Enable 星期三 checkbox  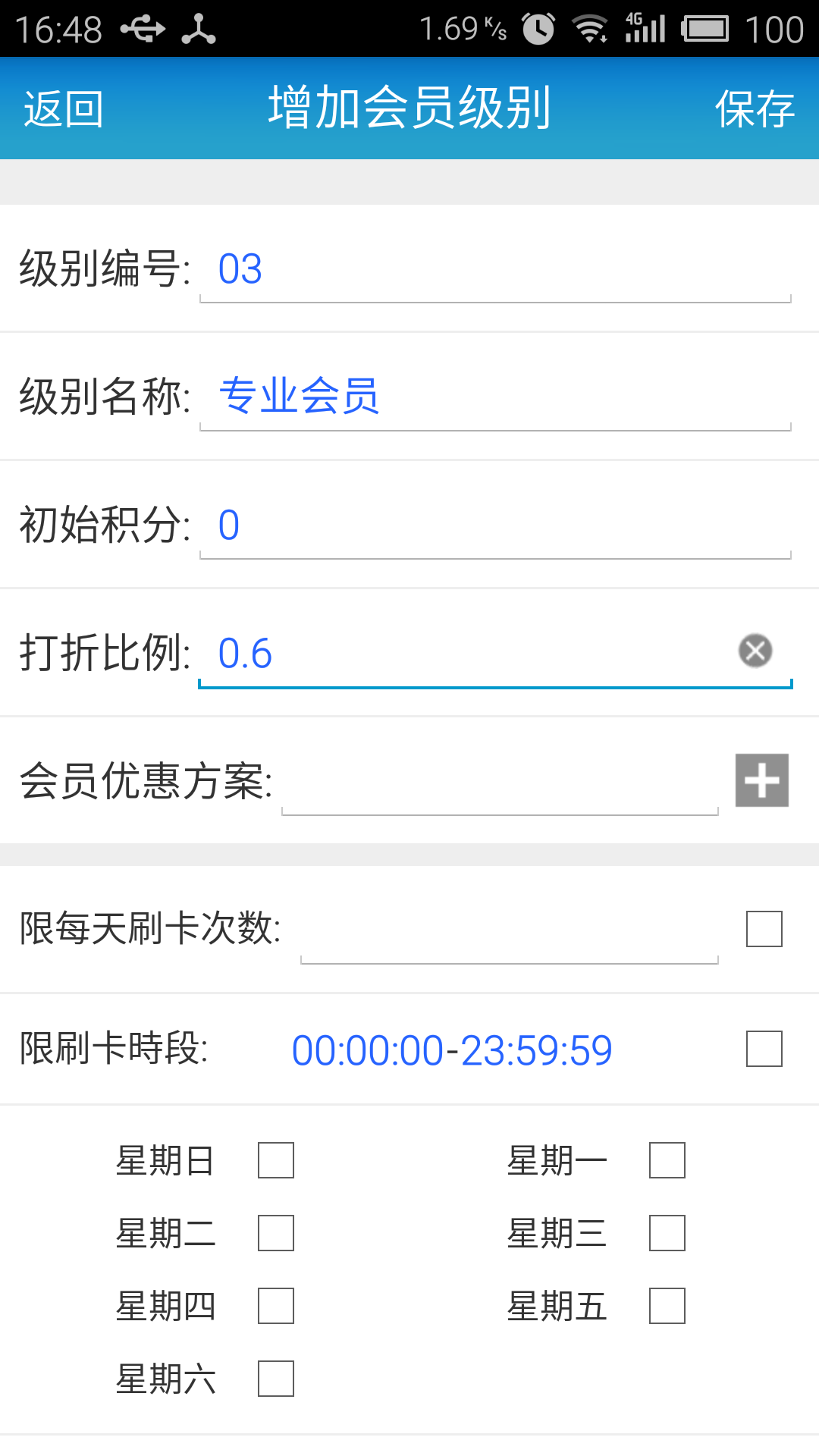(667, 1233)
